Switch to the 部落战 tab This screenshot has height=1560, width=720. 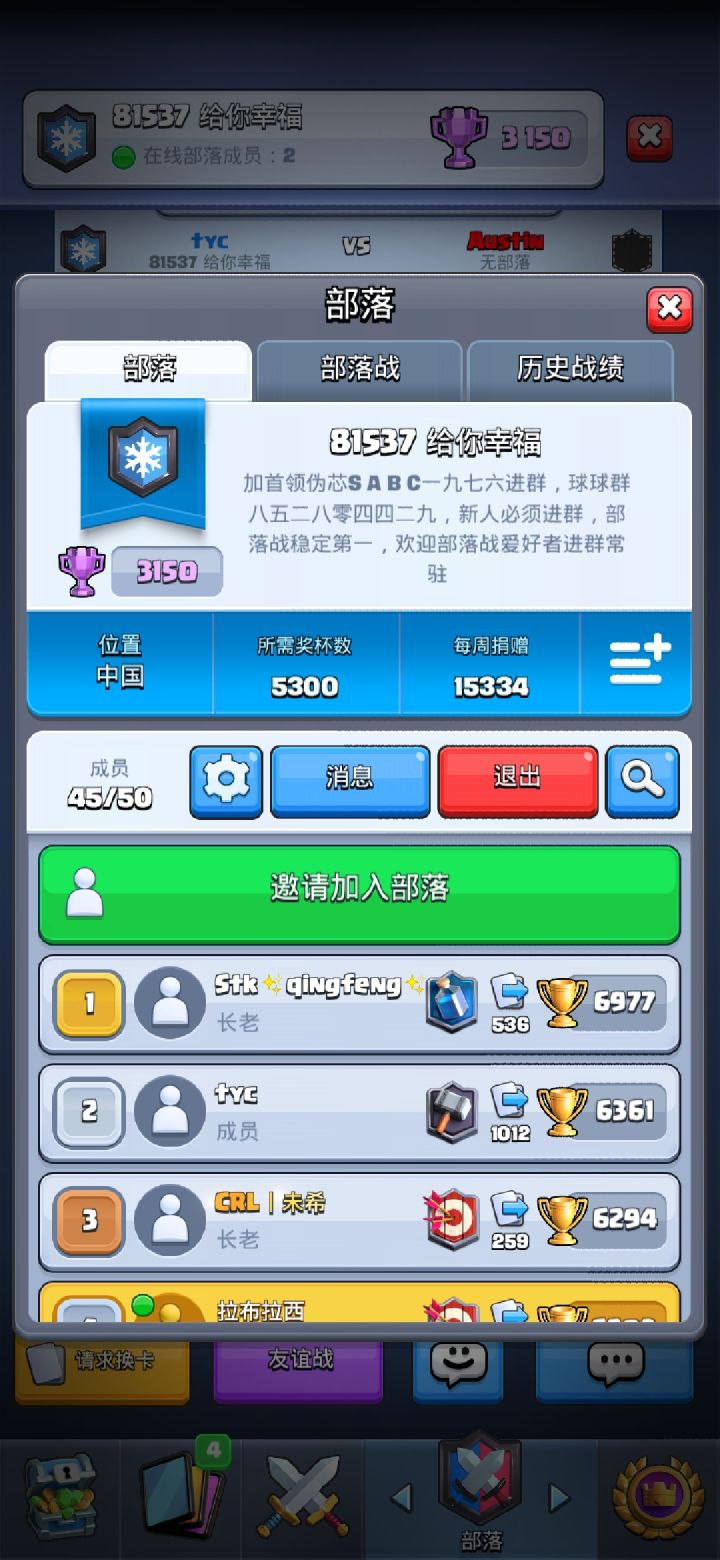360,368
